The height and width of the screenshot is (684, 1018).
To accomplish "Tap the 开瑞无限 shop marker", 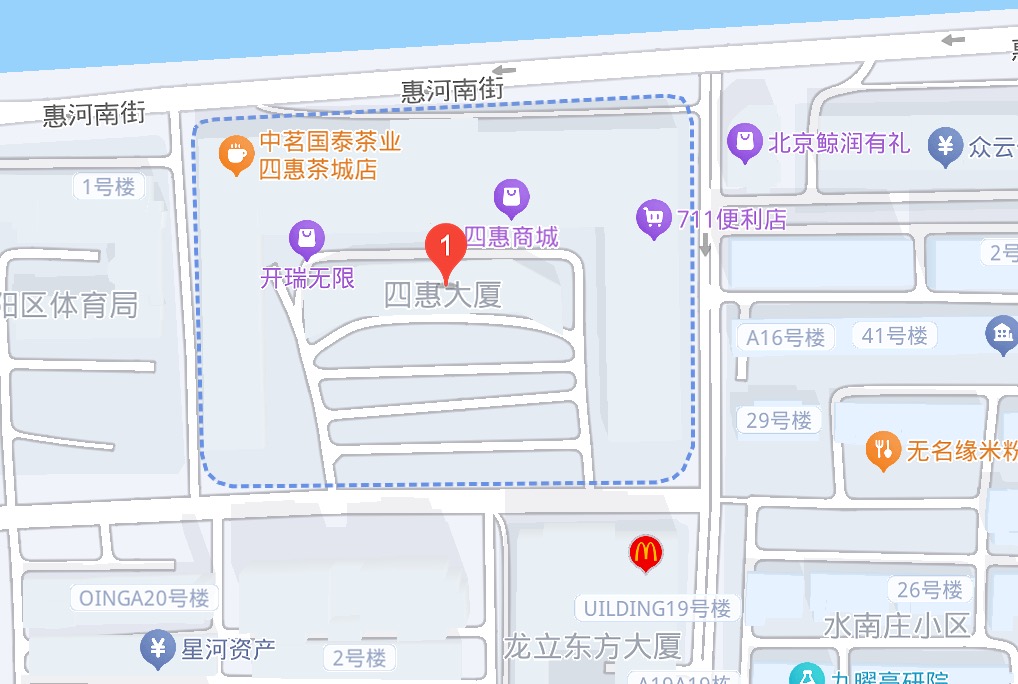I will point(306,239).
